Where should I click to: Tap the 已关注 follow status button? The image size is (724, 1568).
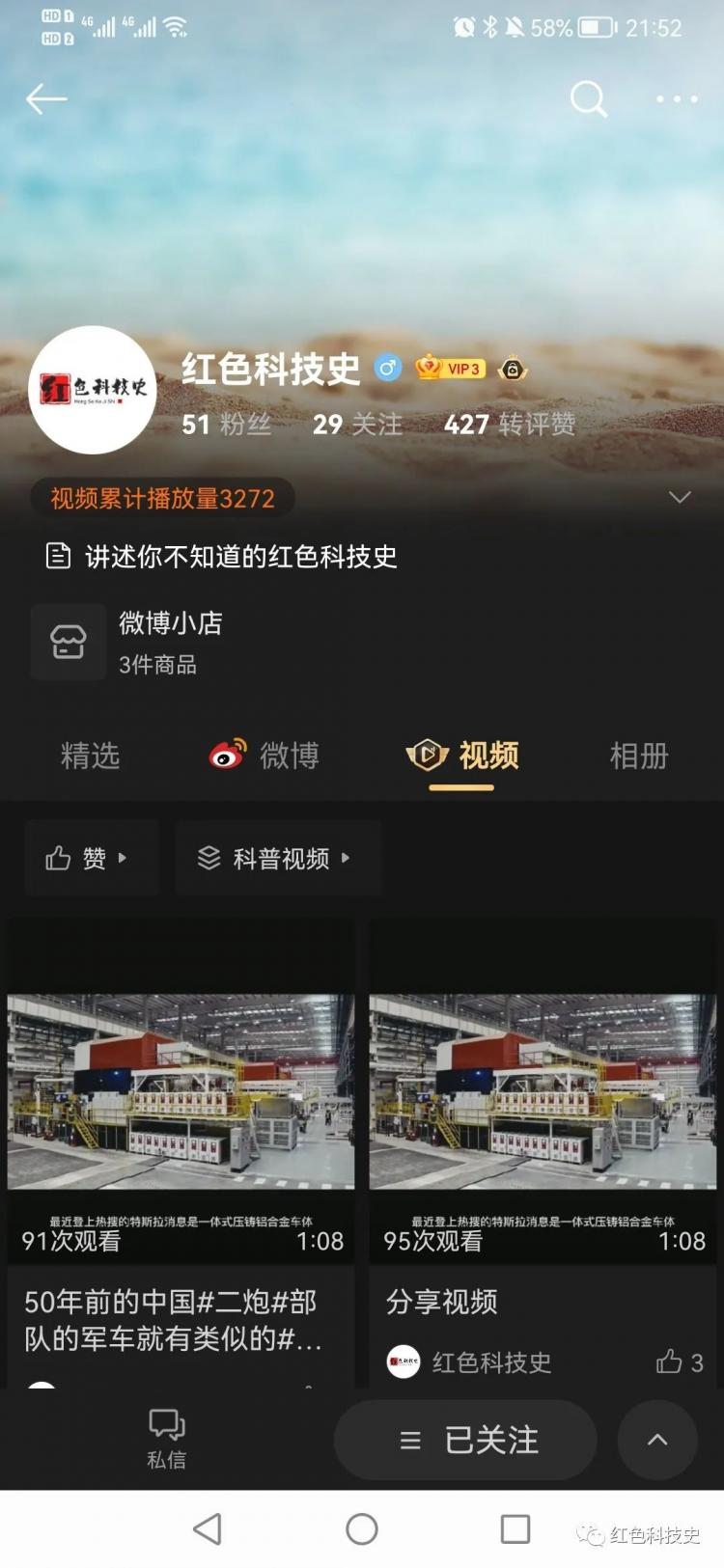coord(466,1440)
